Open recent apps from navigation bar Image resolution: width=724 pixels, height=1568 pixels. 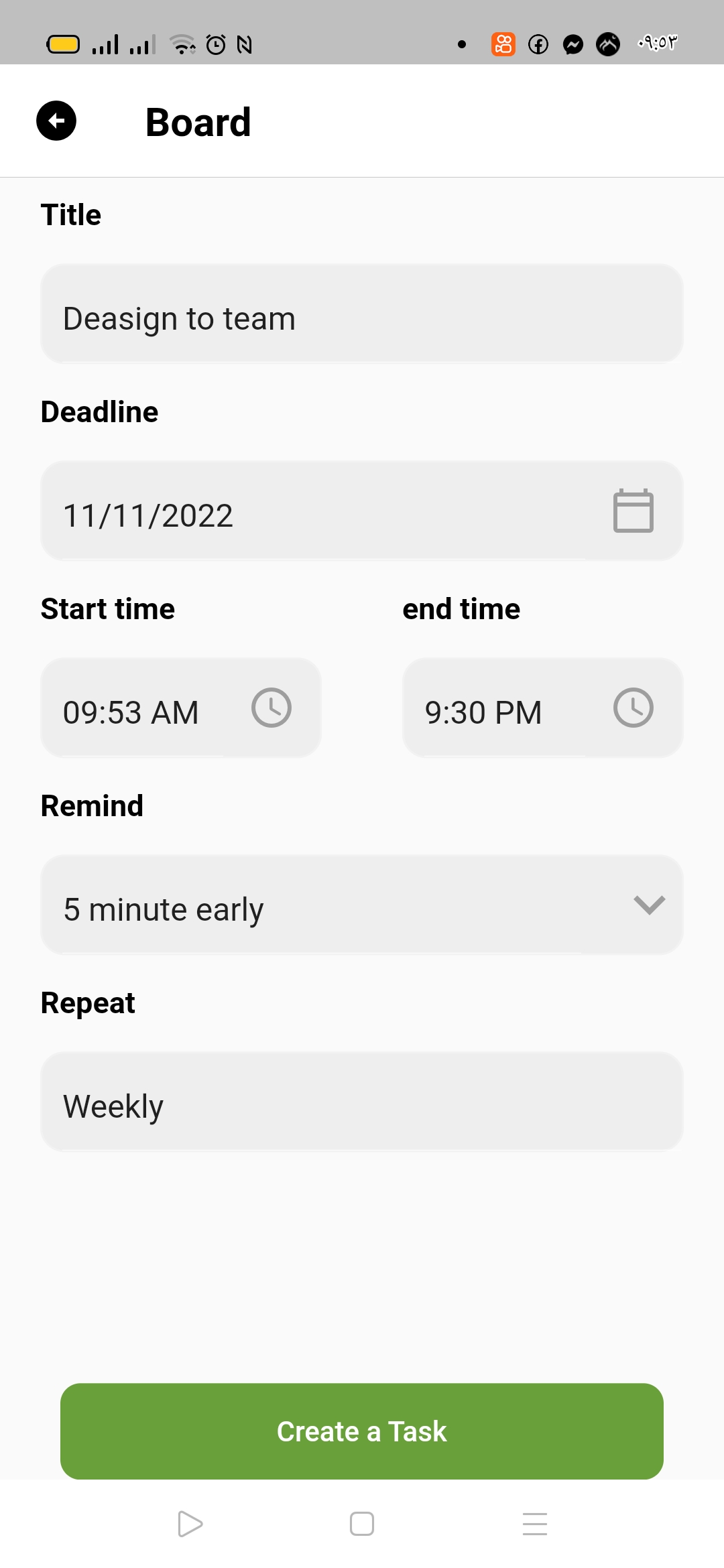tap(534, 1524)
